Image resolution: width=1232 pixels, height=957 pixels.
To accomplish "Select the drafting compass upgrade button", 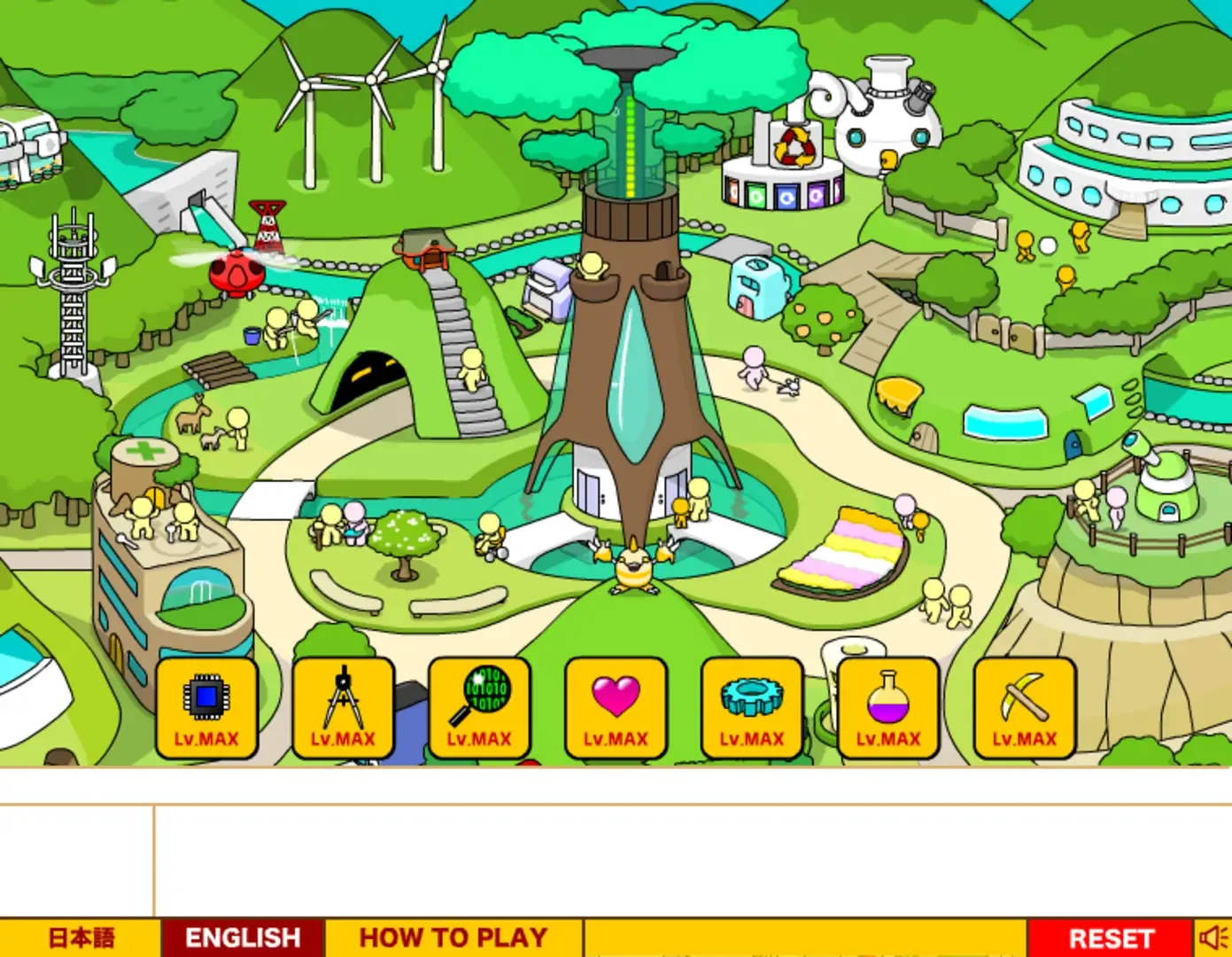I will pos(343,707).
